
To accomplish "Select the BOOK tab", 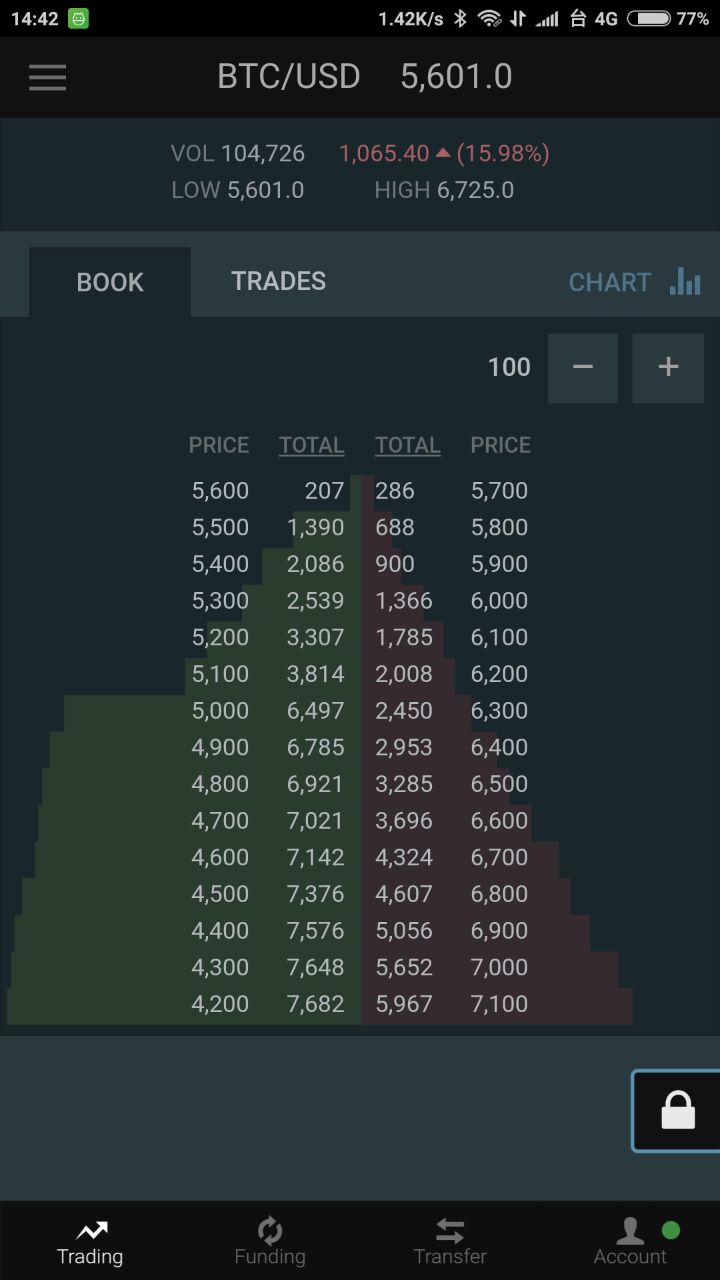I will [110, 282].
